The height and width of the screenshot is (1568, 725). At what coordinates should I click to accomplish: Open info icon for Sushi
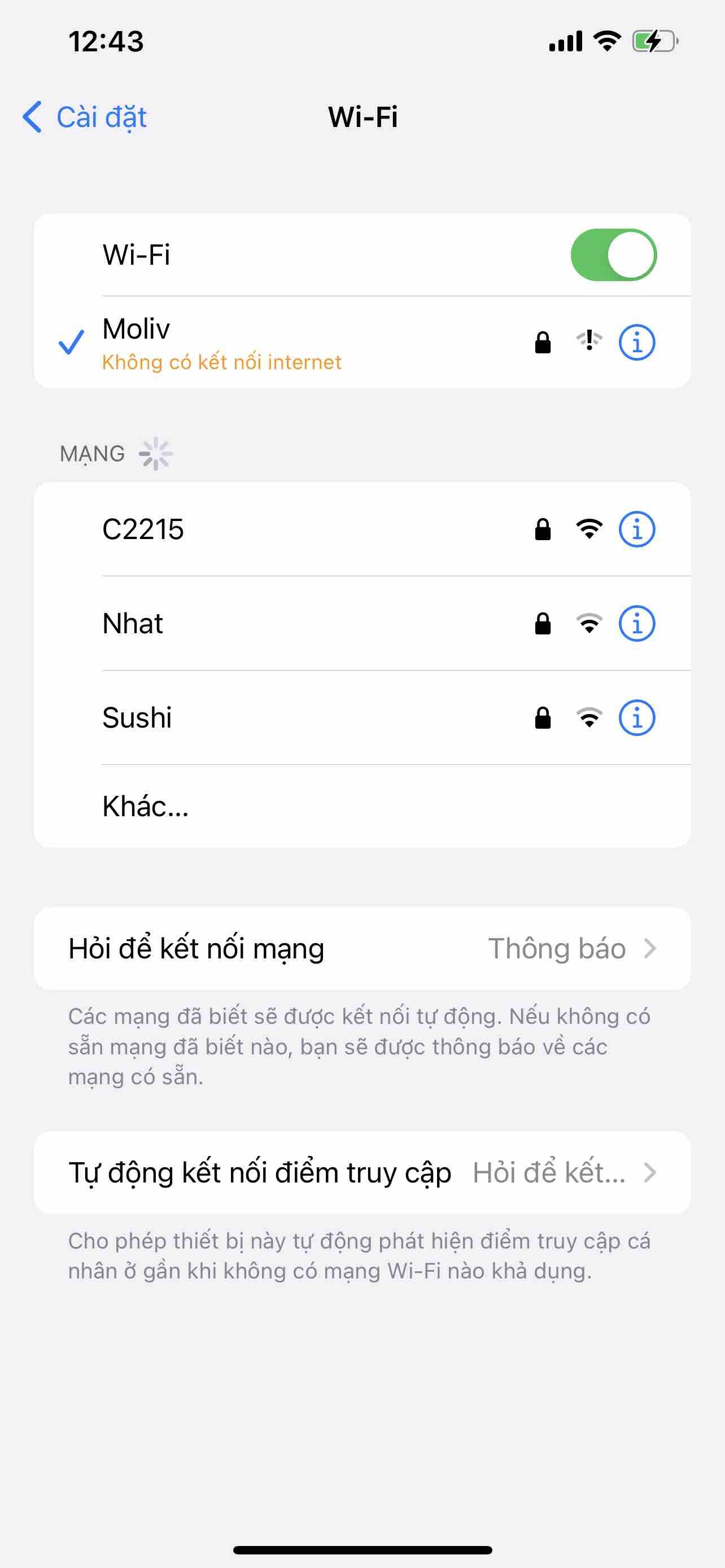click(637, 717)
